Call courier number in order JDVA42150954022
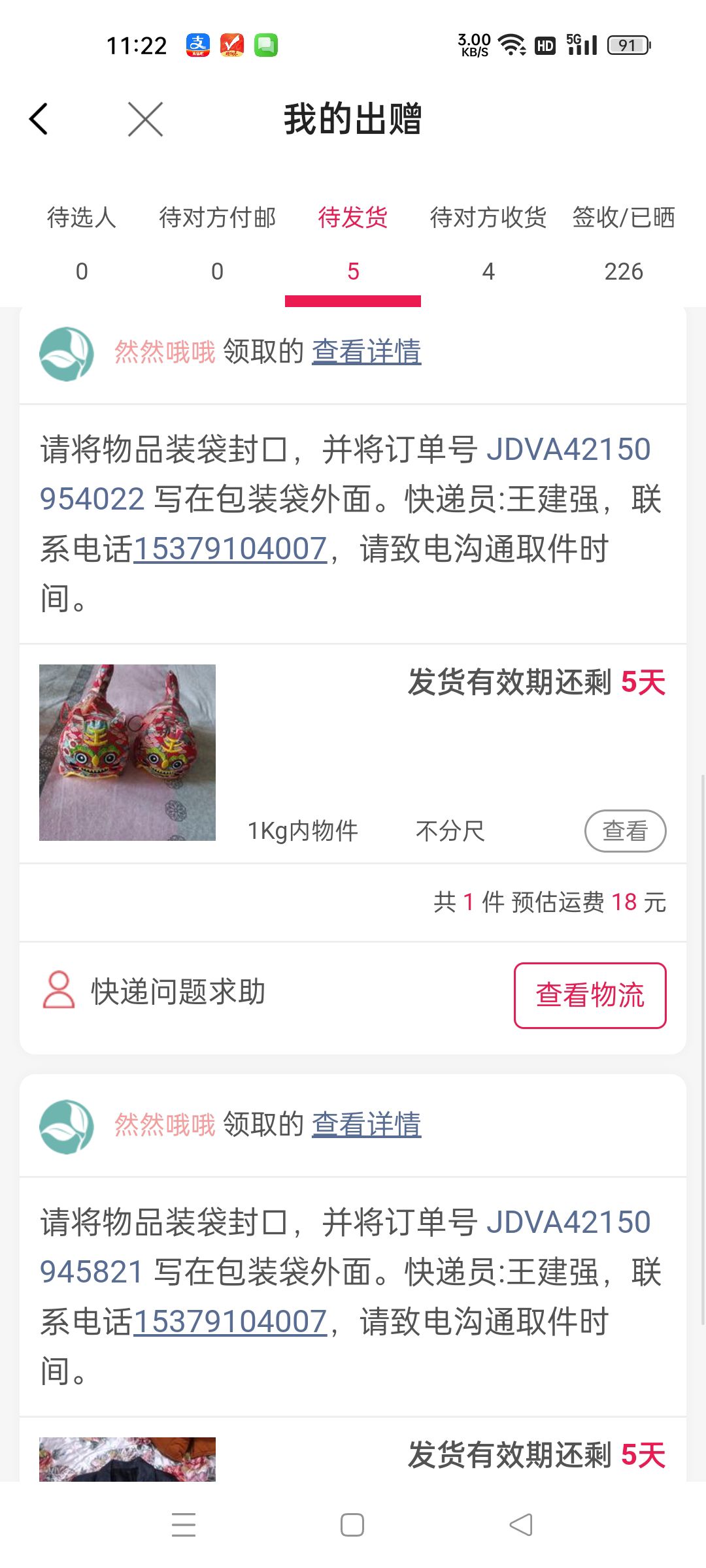Image resolution: width=706 pixels, height=1568 pixels. click(230, 549)
